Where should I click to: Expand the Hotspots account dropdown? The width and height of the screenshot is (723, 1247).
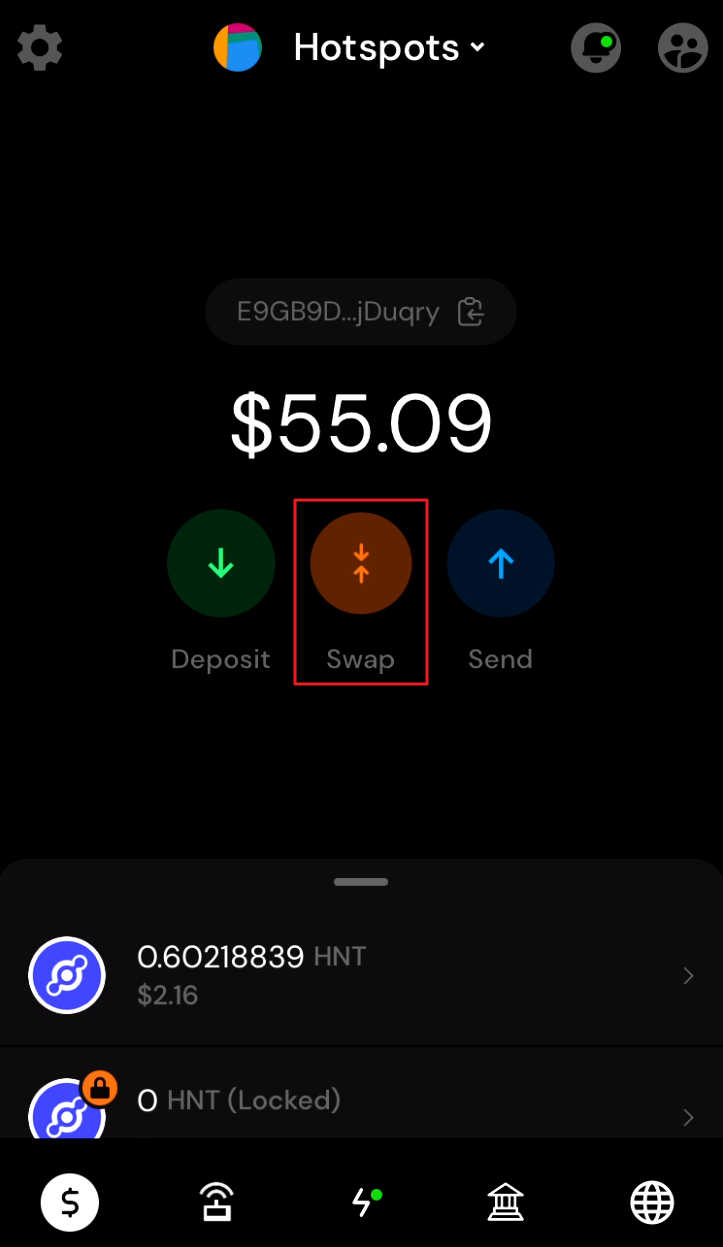(x=388, y=48)
